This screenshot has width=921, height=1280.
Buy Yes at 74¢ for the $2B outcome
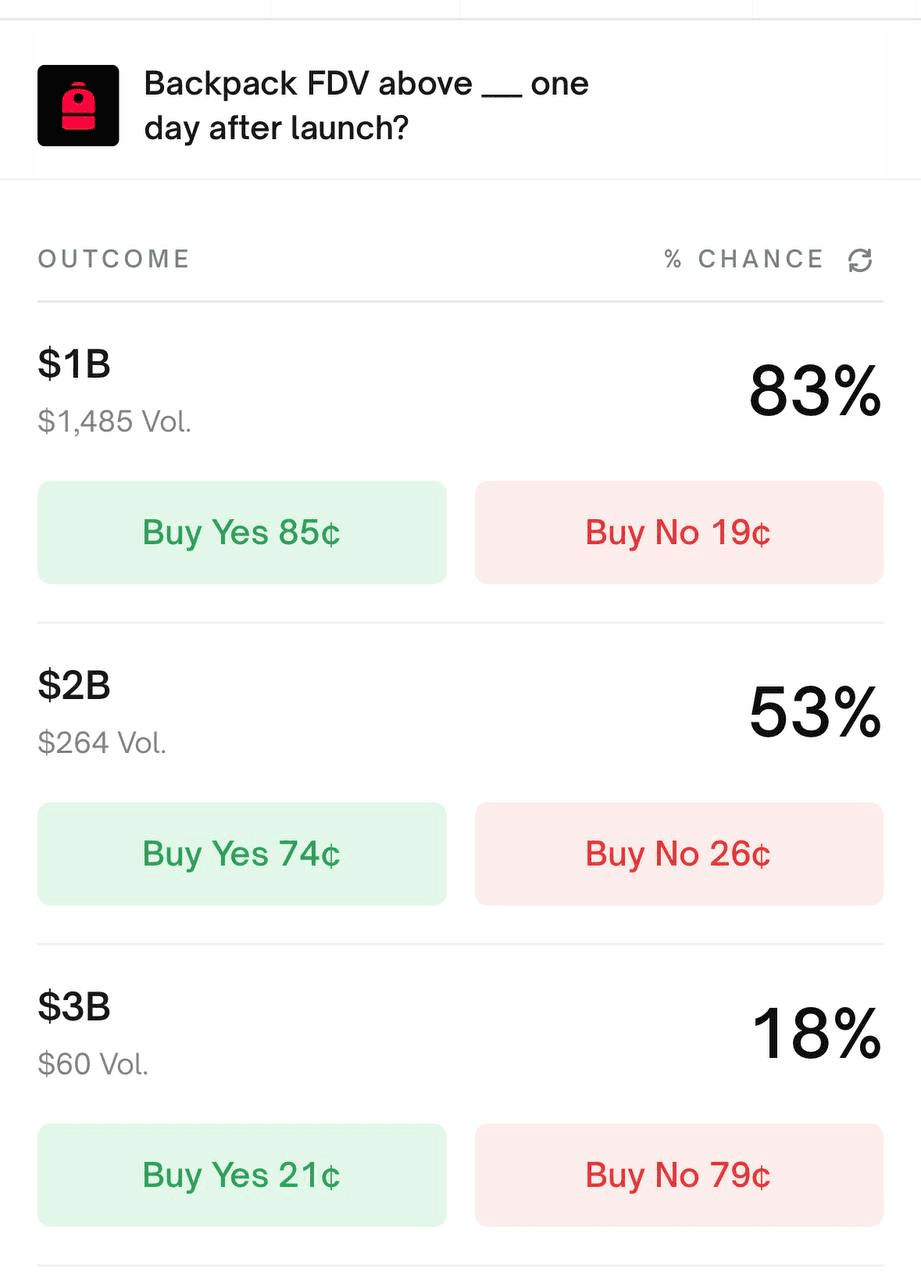point(241,853)
